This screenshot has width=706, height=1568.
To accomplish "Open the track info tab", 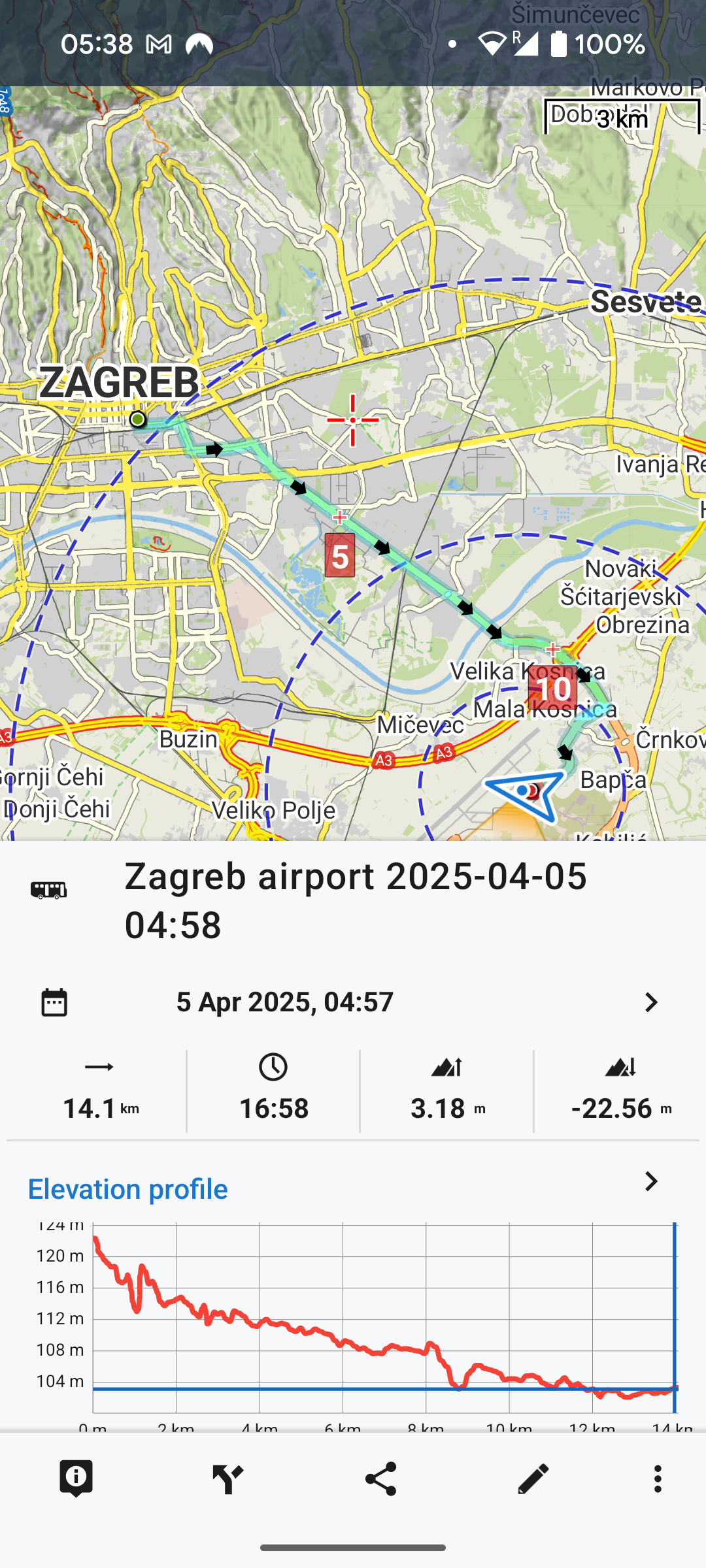I will (x=76, y=1479).
